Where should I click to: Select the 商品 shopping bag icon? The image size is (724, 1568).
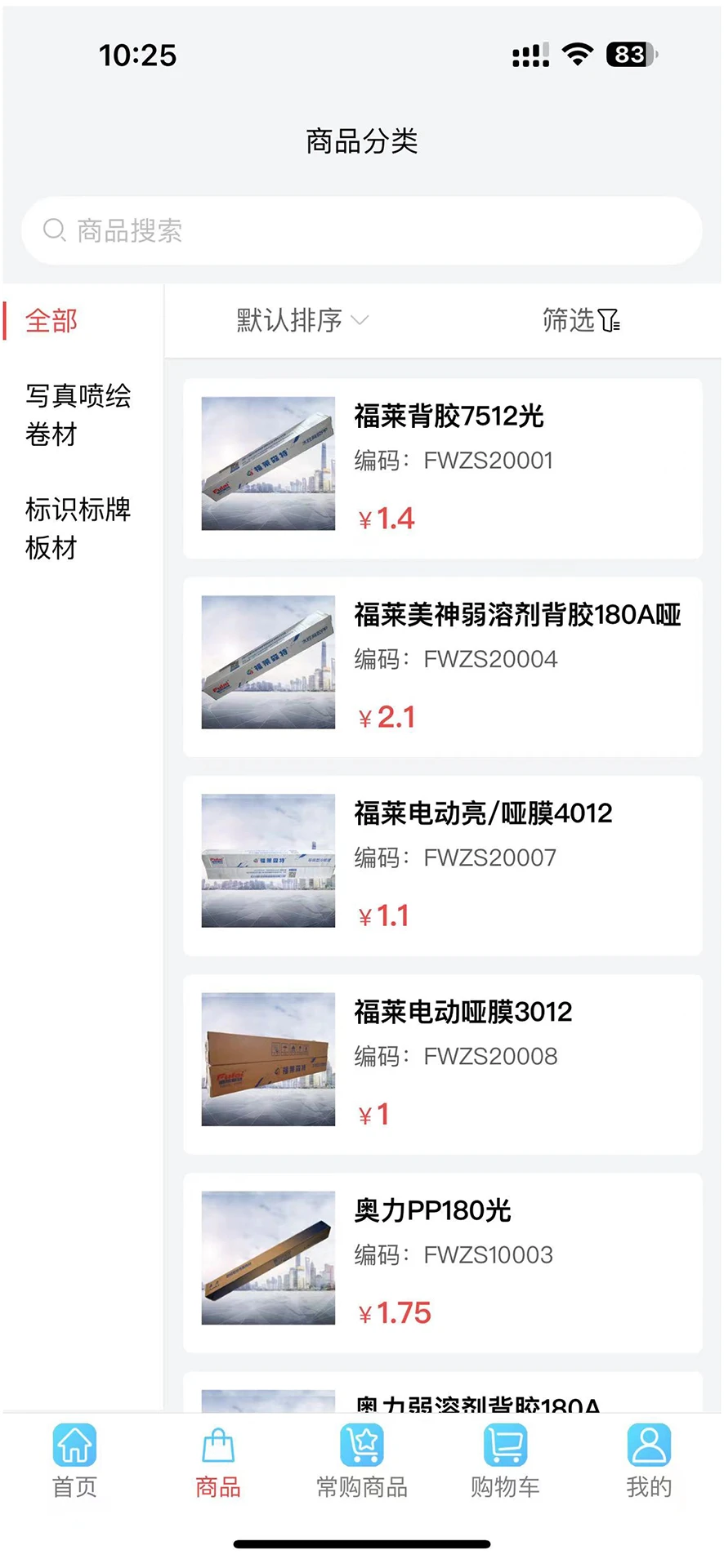(217, 1444)
